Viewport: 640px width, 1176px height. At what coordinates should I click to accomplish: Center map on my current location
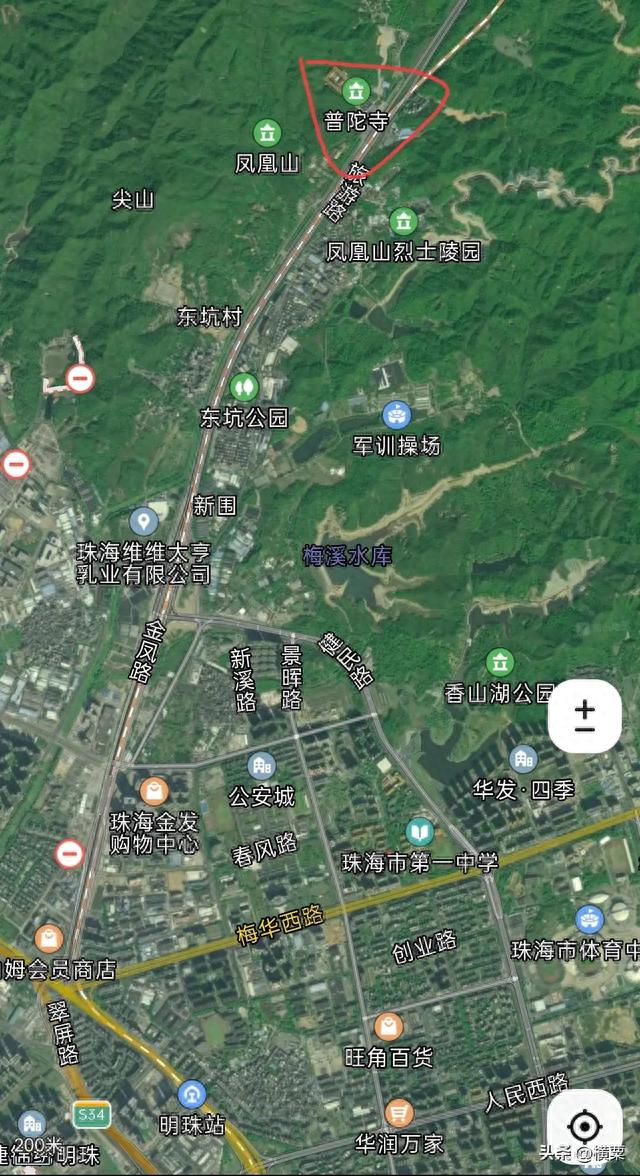pos(584,1126)
